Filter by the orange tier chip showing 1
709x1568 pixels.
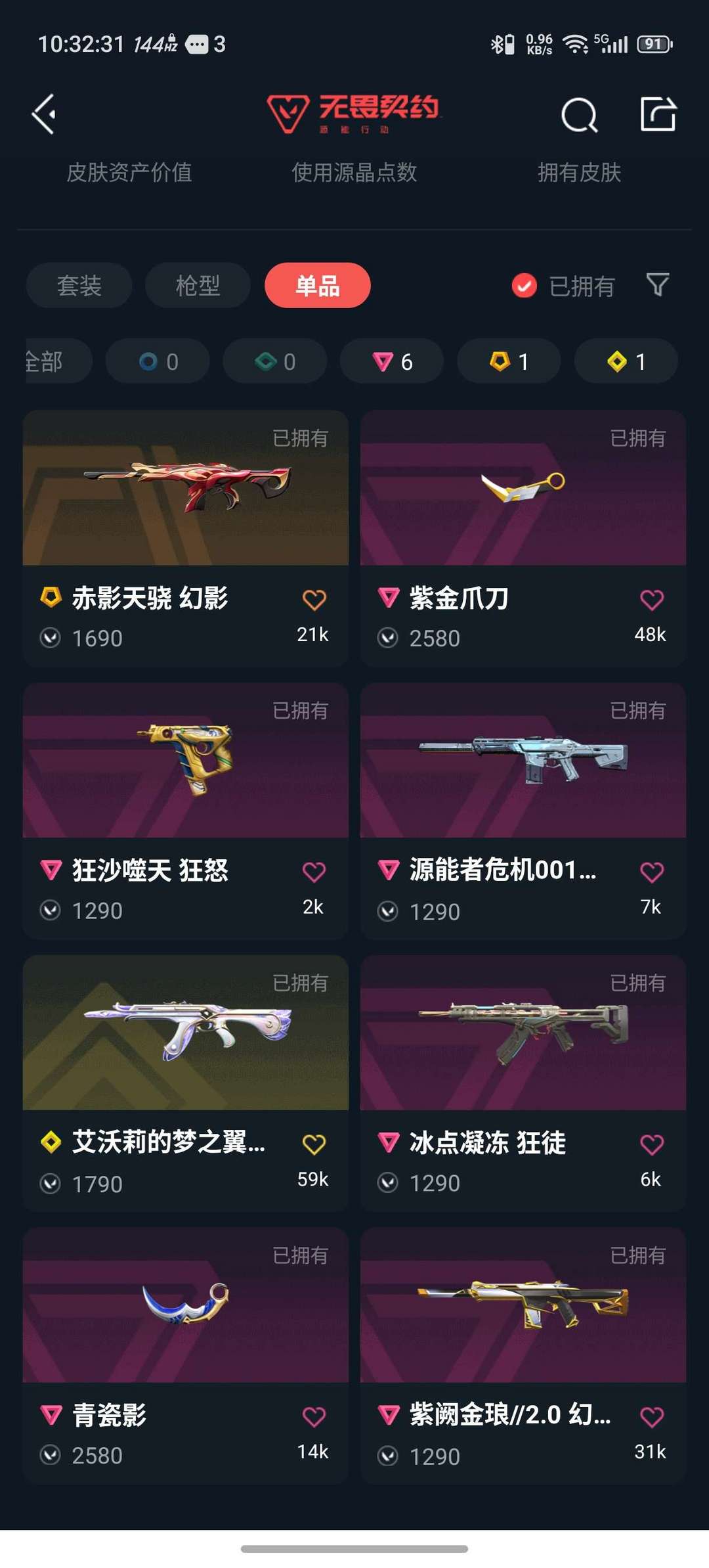509,361
